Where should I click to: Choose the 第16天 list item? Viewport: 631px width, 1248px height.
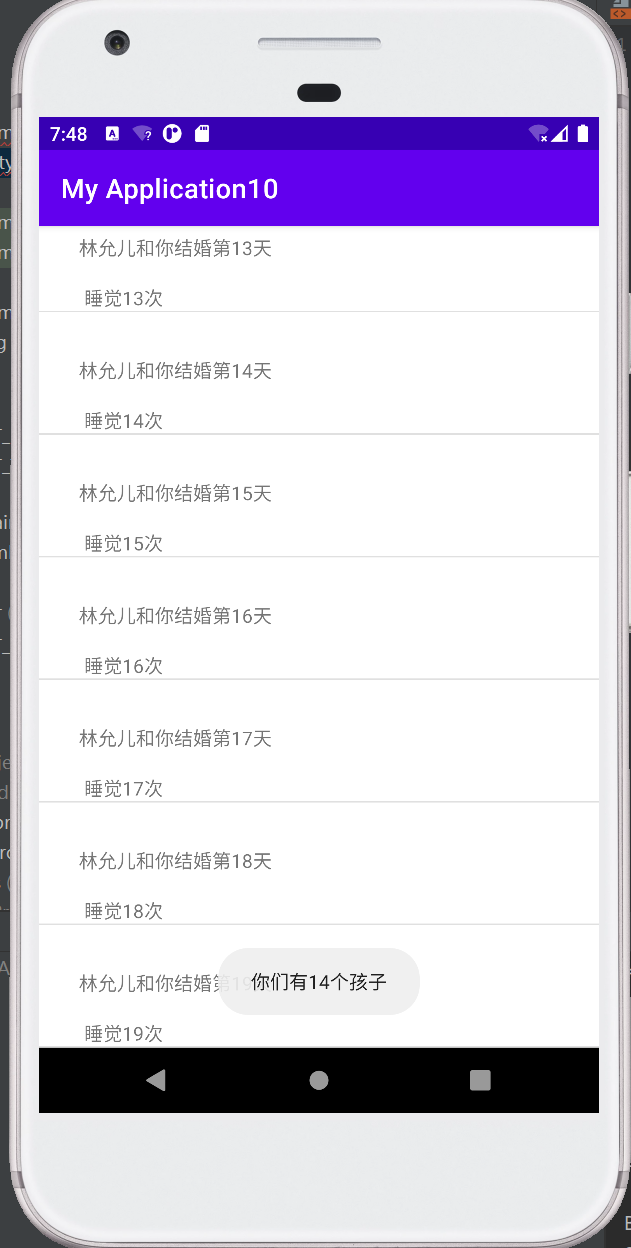318,618
